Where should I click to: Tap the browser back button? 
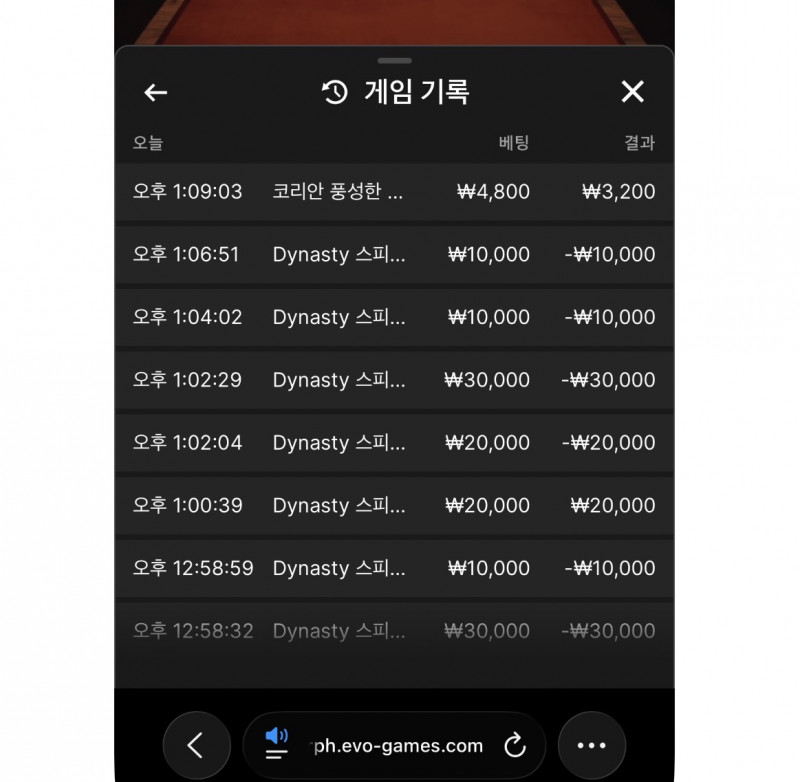tap(196, 746)
